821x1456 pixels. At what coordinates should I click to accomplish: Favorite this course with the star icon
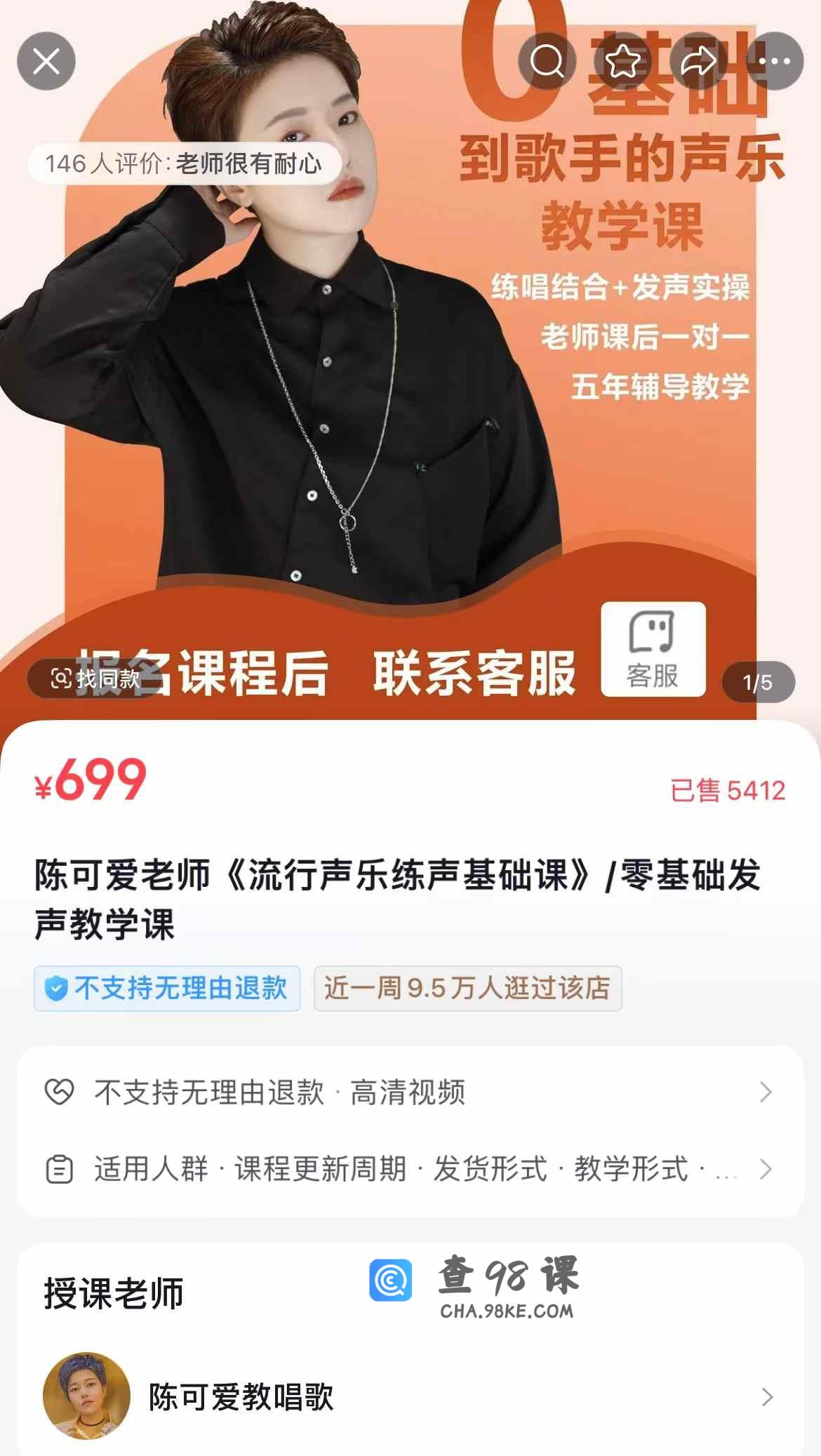click(x=622, y=61)
